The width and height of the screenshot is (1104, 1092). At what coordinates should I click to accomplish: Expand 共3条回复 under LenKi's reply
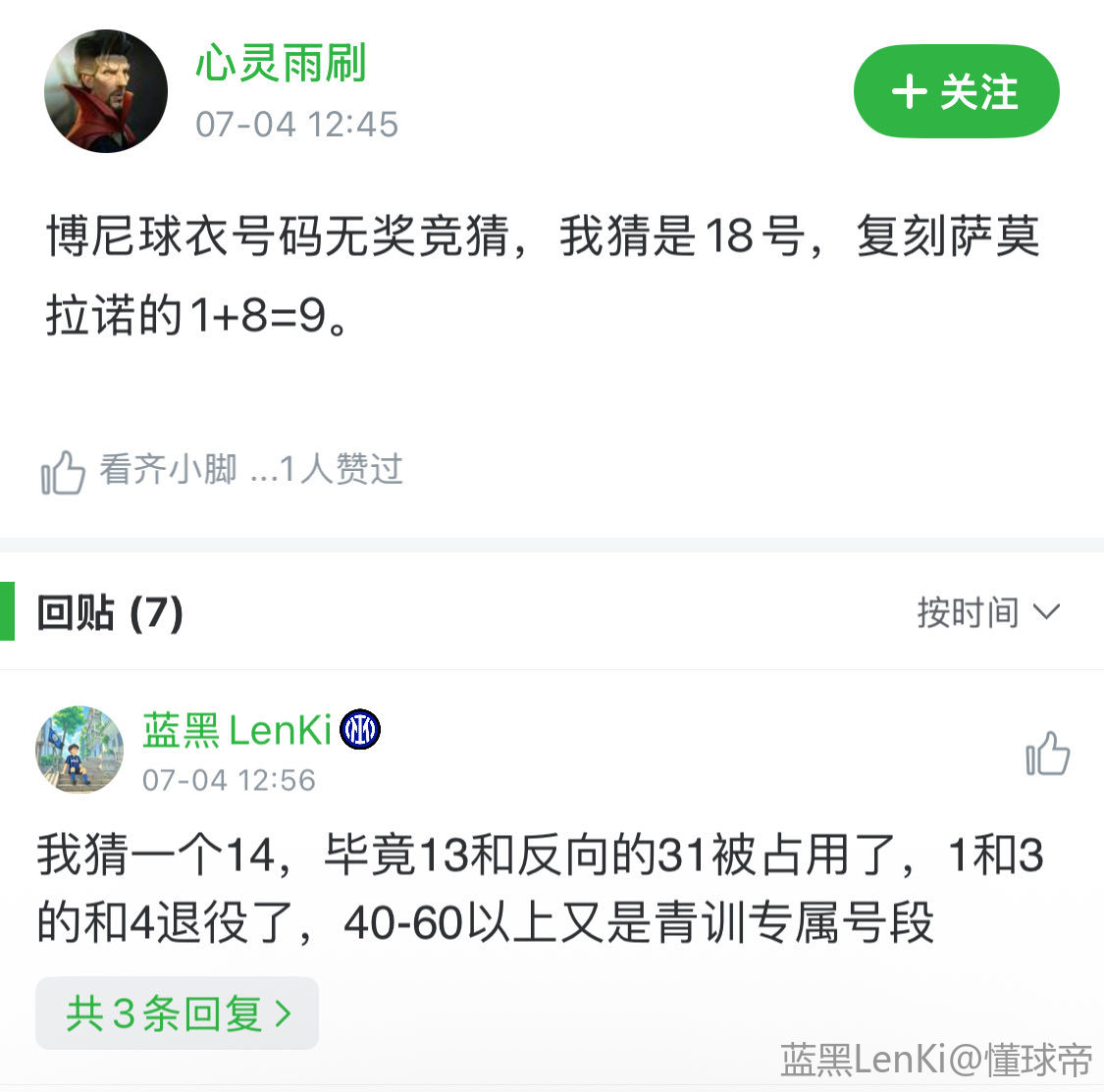[x=178, y=1013]
